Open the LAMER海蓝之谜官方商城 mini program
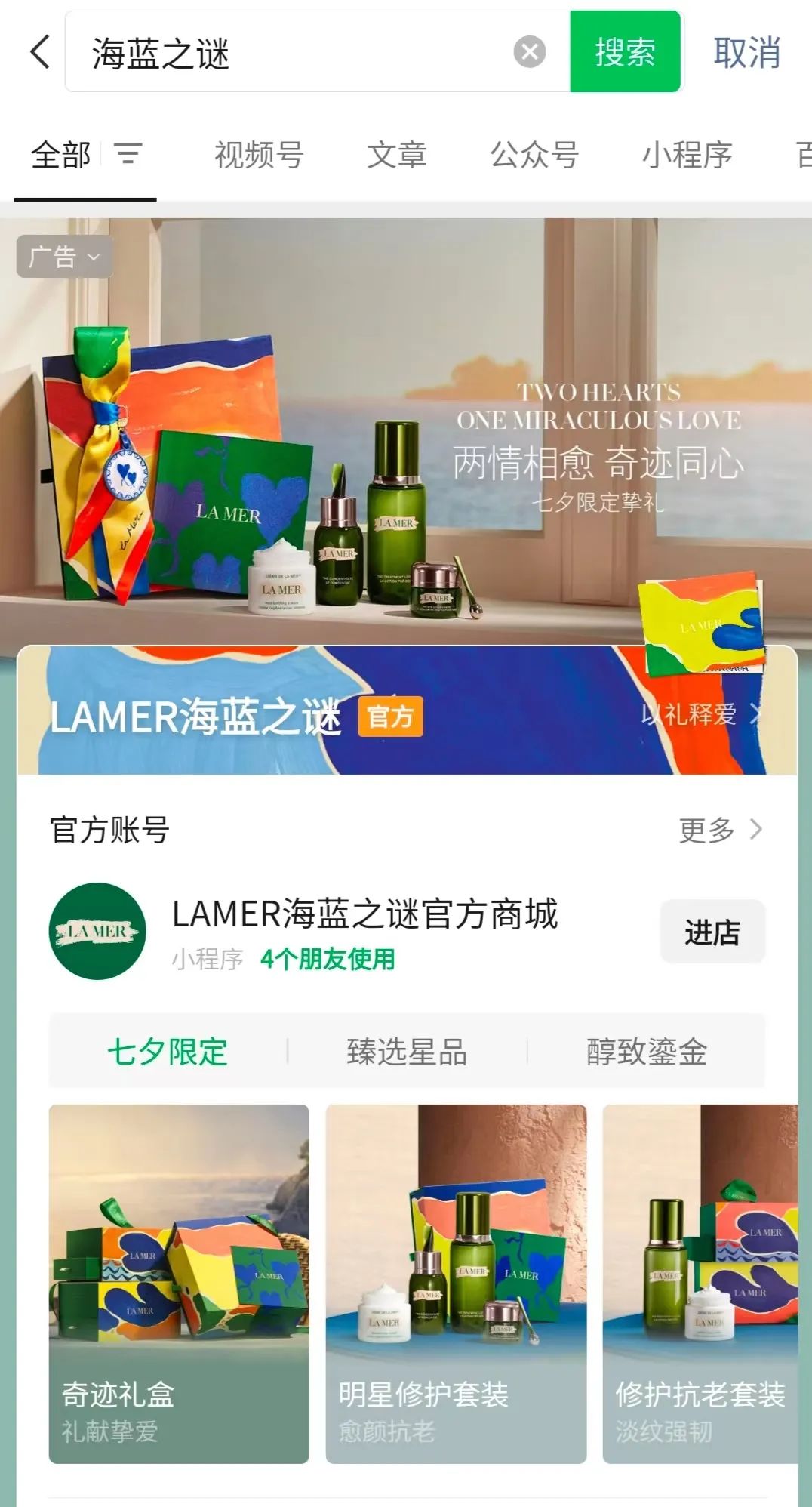 [x=364, y=915]
